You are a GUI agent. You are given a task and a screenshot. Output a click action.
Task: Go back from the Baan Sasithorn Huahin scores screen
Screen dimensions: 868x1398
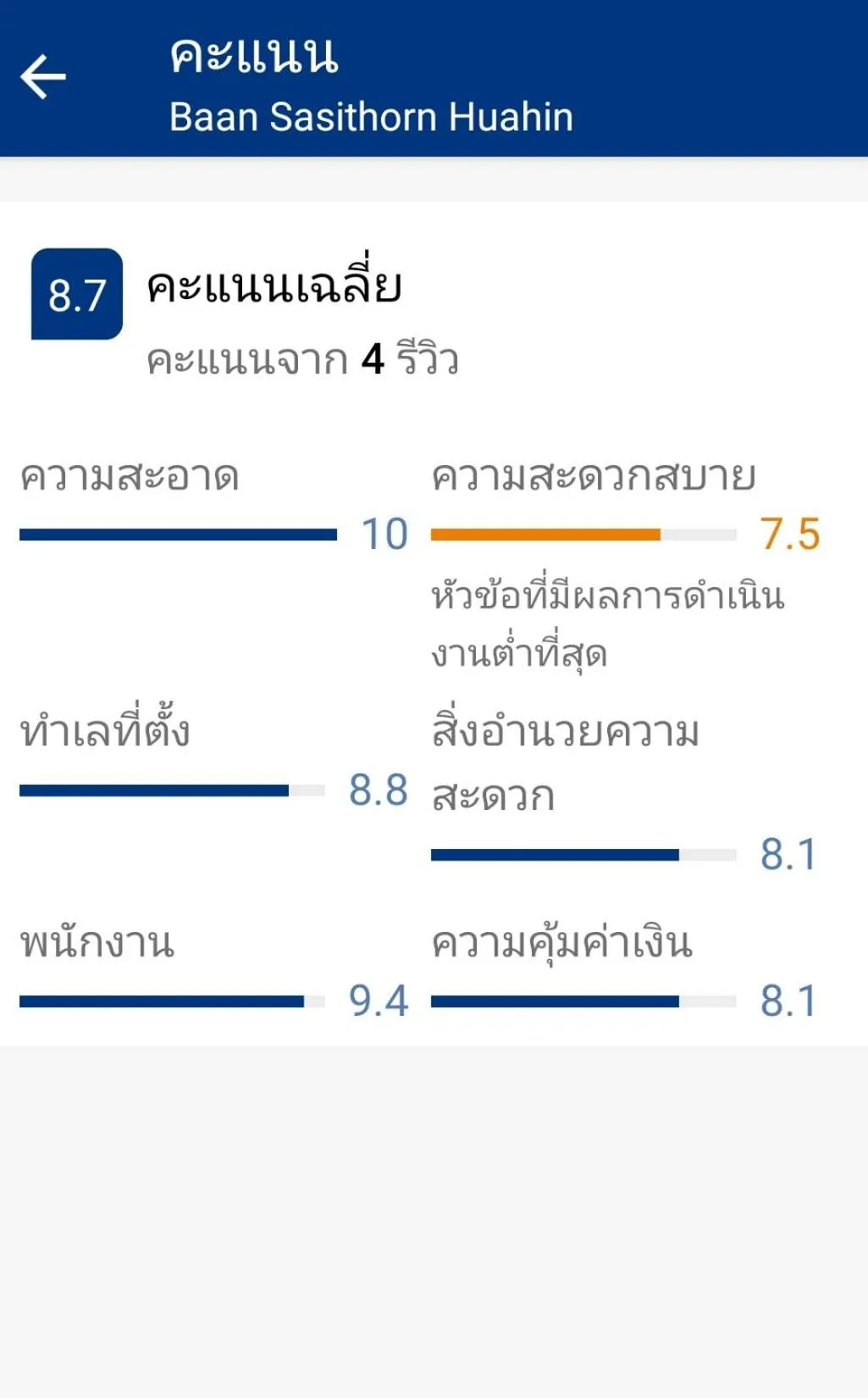point(43,77)
